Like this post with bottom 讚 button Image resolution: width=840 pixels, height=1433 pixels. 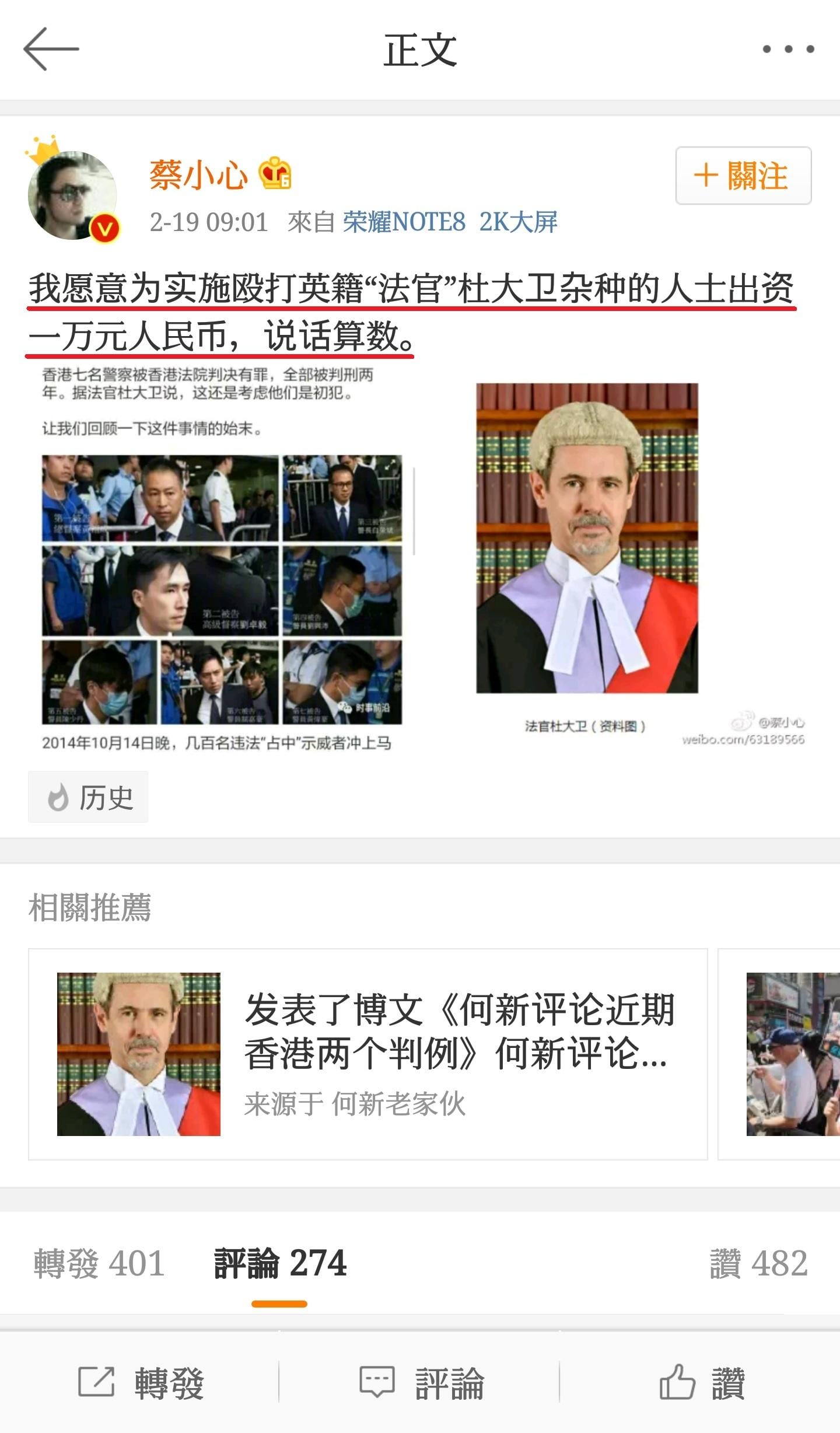pyautogui.click(x=701, y=1383)
